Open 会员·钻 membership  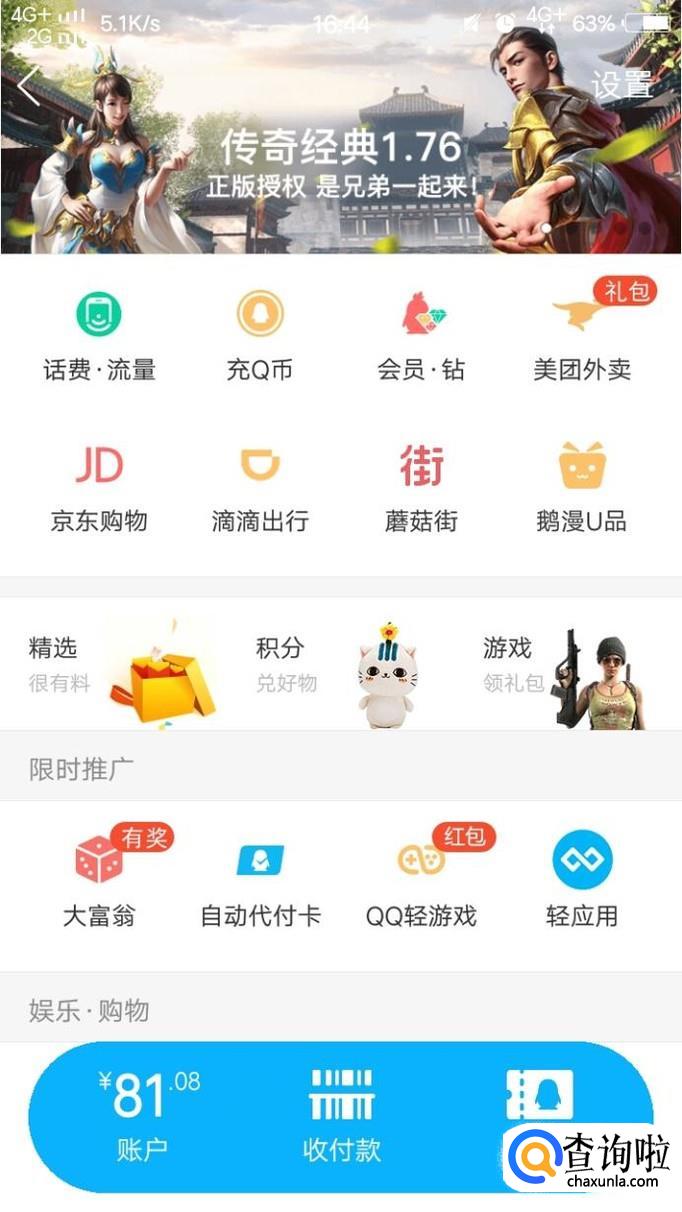421,336
